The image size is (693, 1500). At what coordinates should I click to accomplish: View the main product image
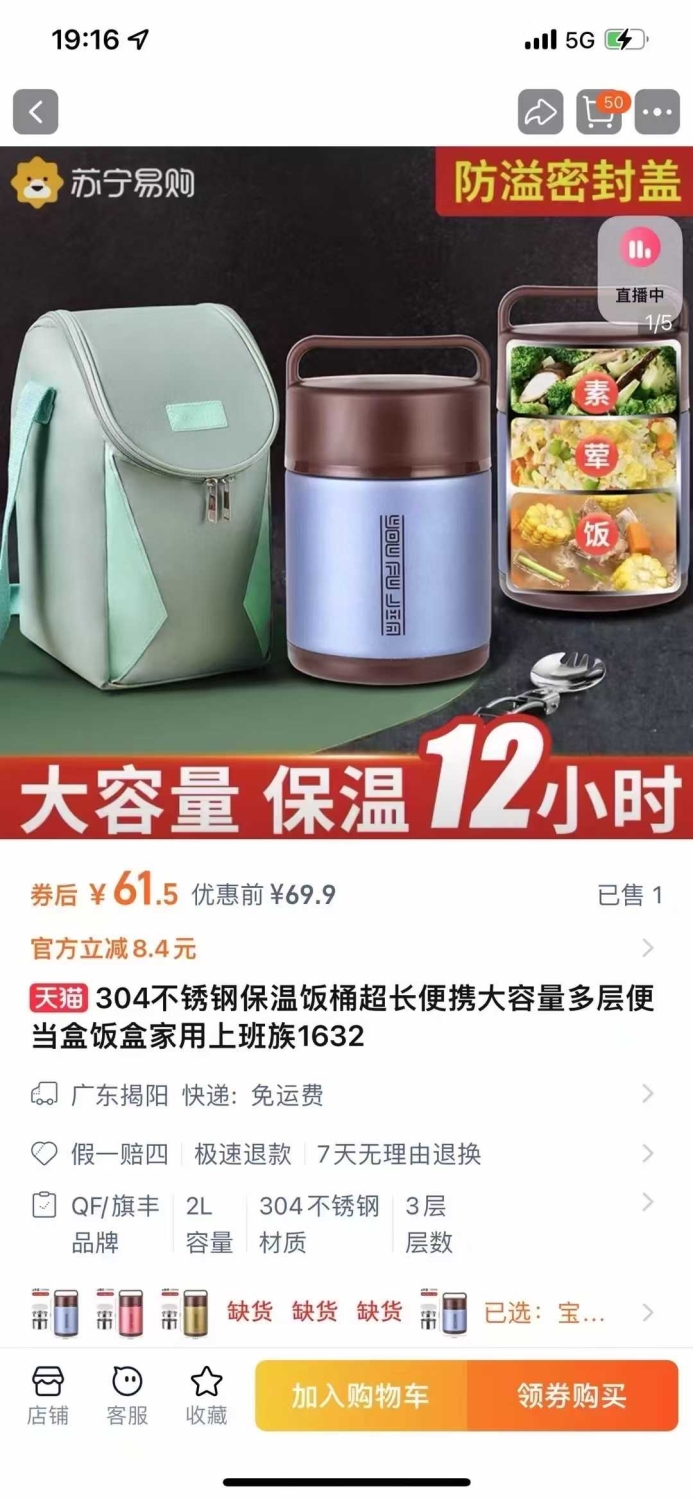coord(346,492)
